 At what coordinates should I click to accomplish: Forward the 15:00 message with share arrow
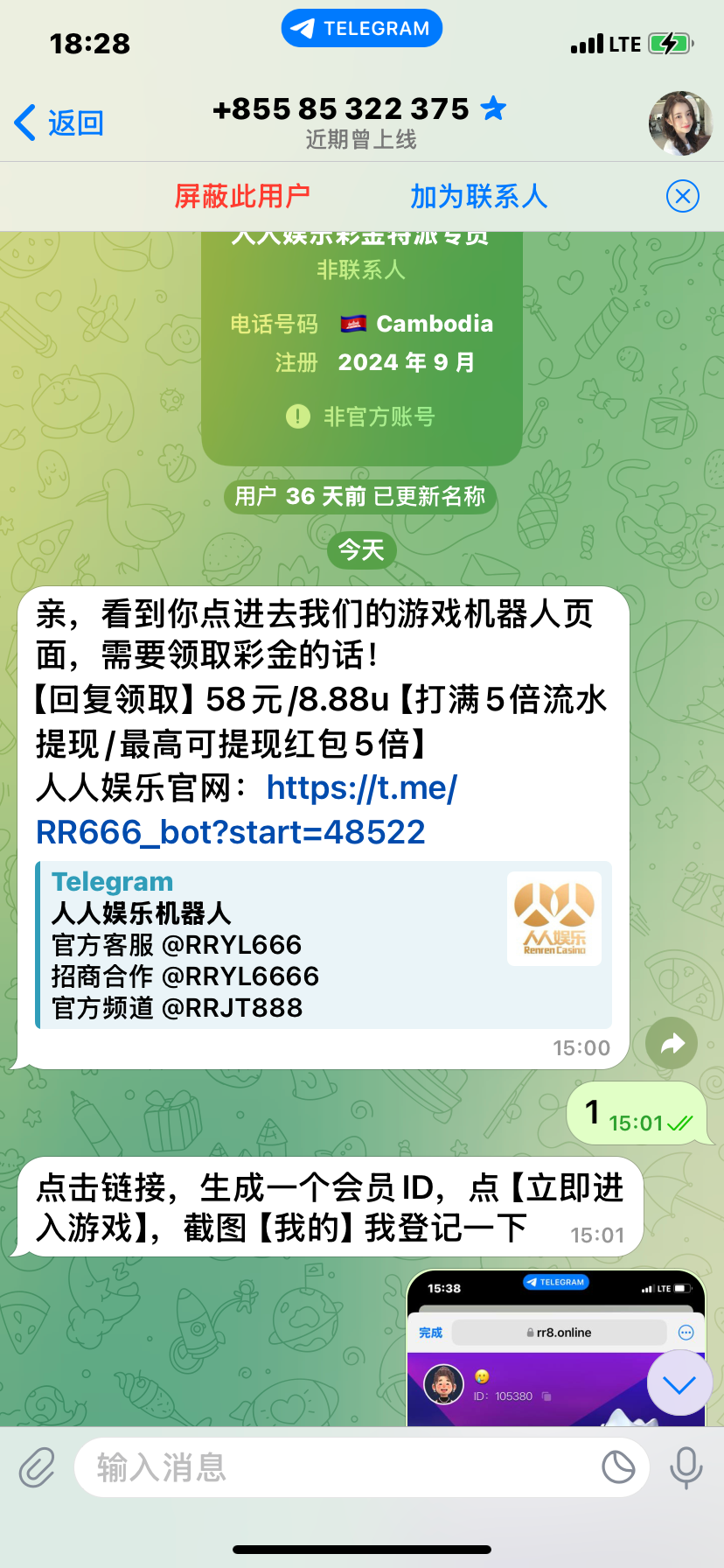pos(671,1043)
